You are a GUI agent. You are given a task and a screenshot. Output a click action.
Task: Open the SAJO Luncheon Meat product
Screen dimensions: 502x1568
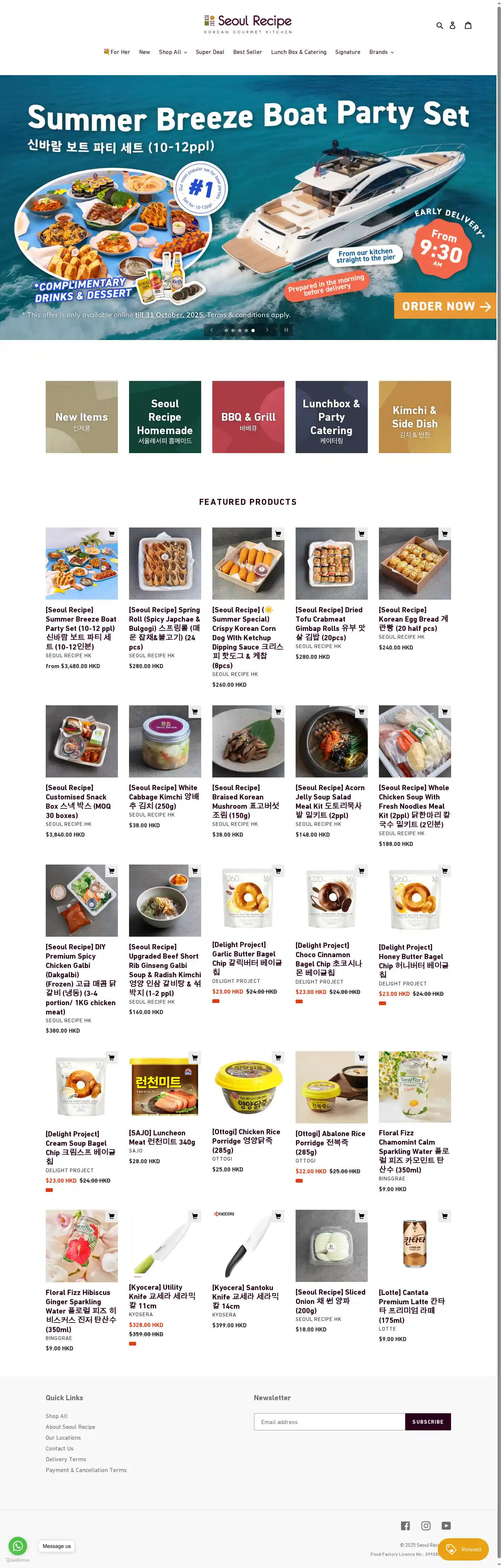164,1087
